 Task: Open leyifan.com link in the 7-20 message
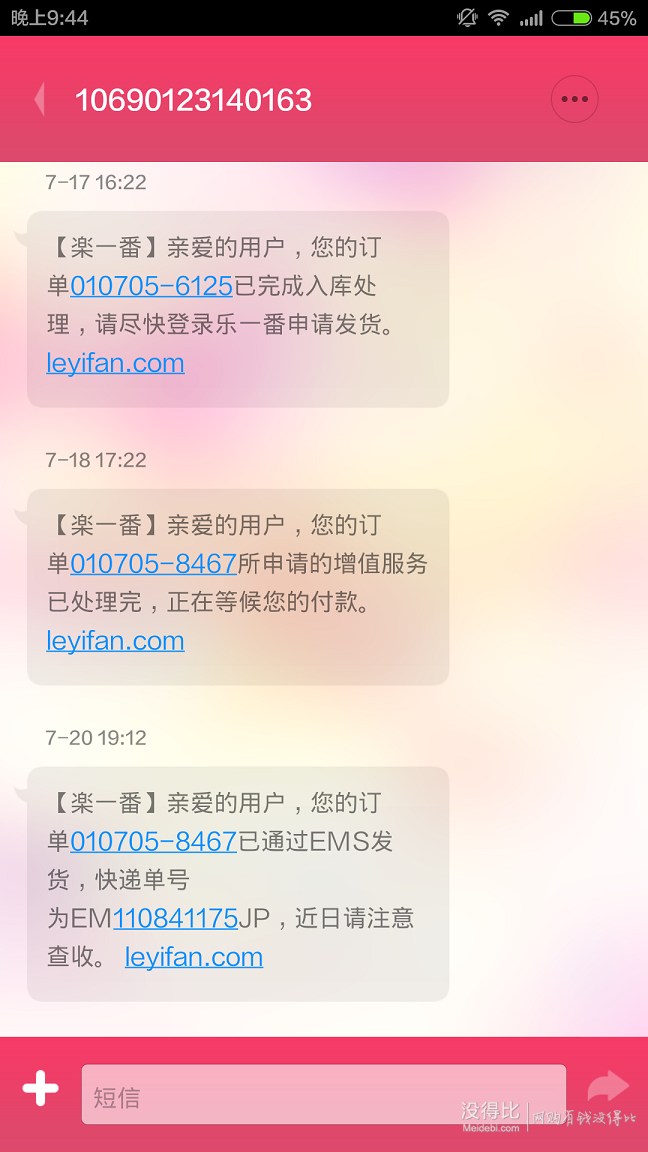[194, 957]
